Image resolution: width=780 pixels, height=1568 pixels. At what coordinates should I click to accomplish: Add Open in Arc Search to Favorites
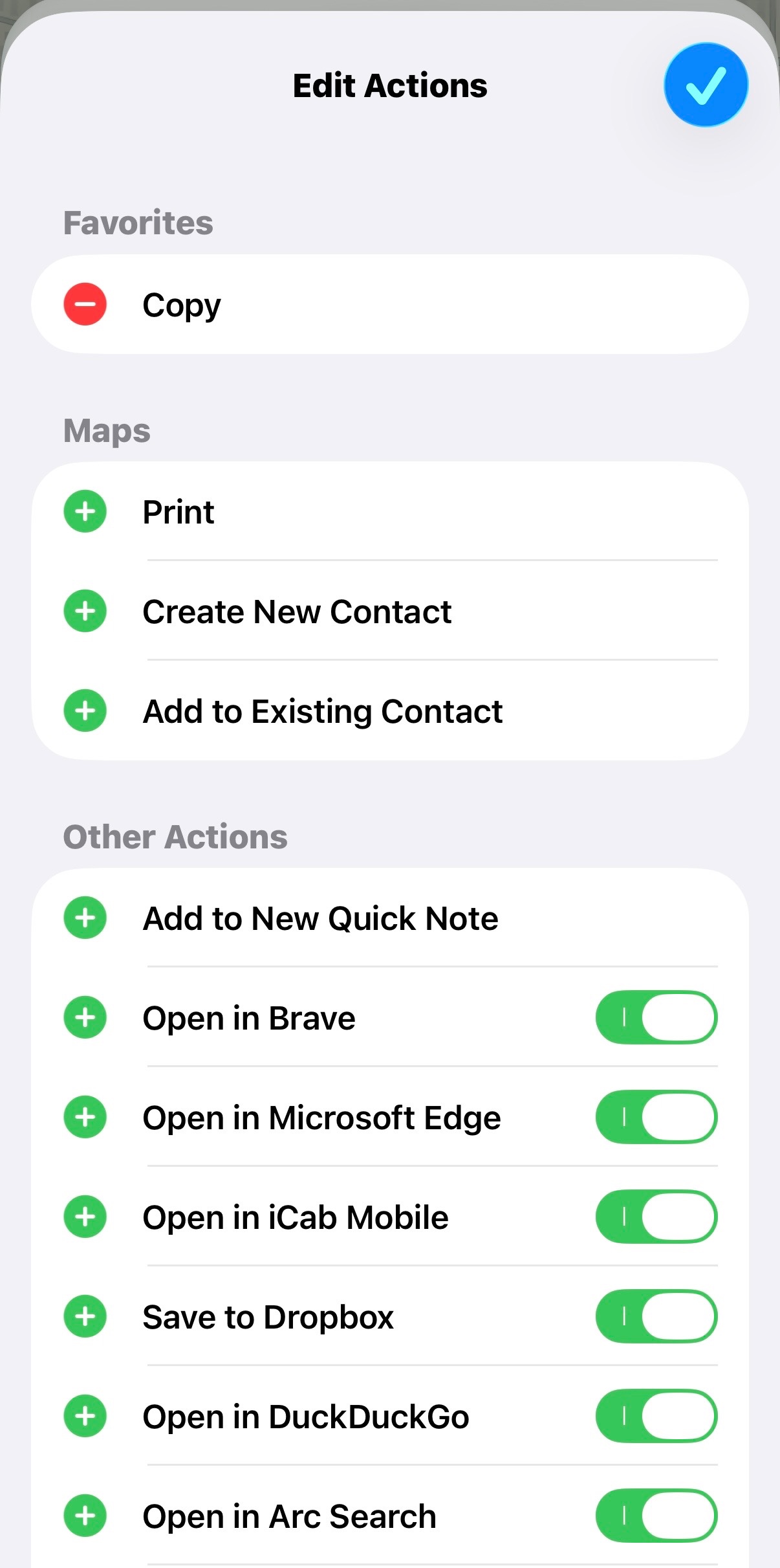pos(85,1516)
